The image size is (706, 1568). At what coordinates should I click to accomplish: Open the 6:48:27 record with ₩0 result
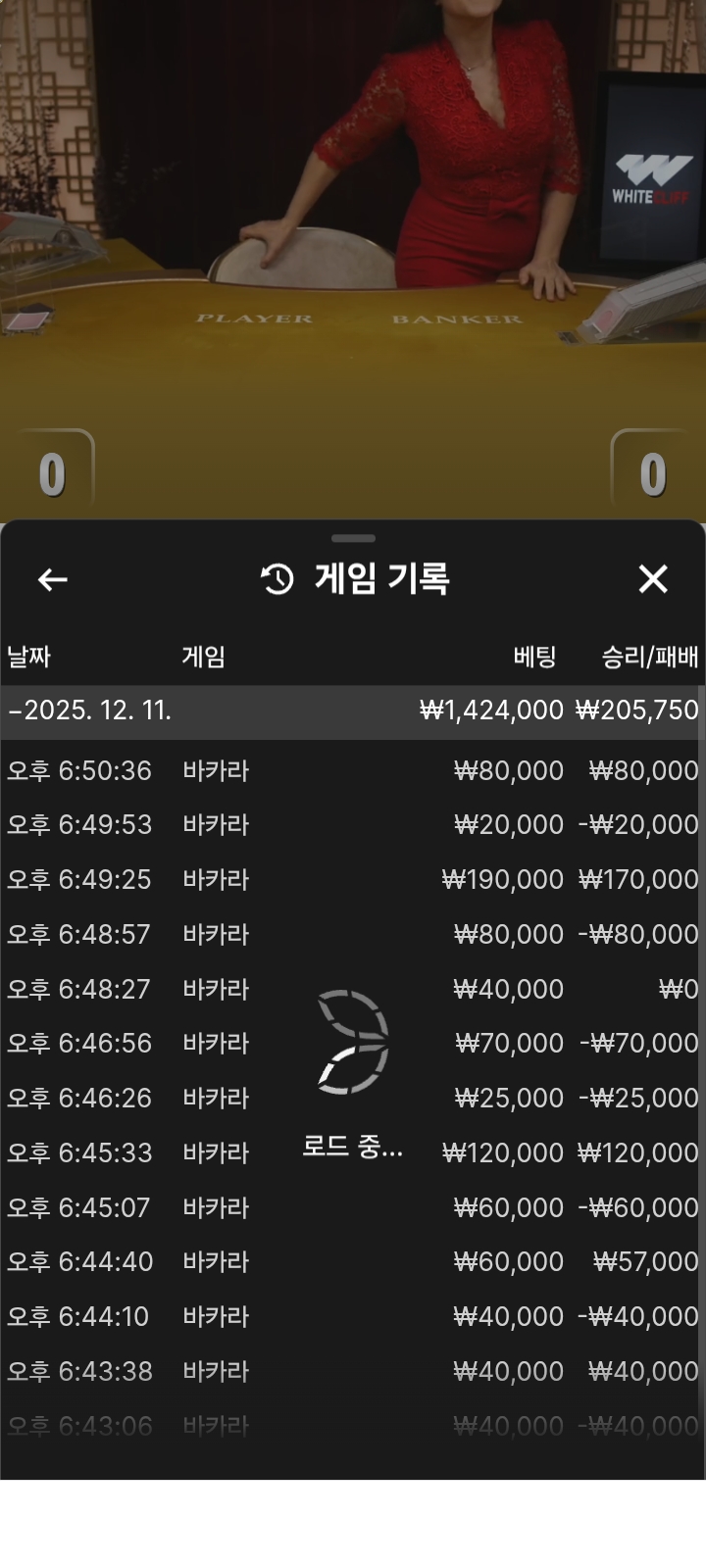[x=353, y=989]
